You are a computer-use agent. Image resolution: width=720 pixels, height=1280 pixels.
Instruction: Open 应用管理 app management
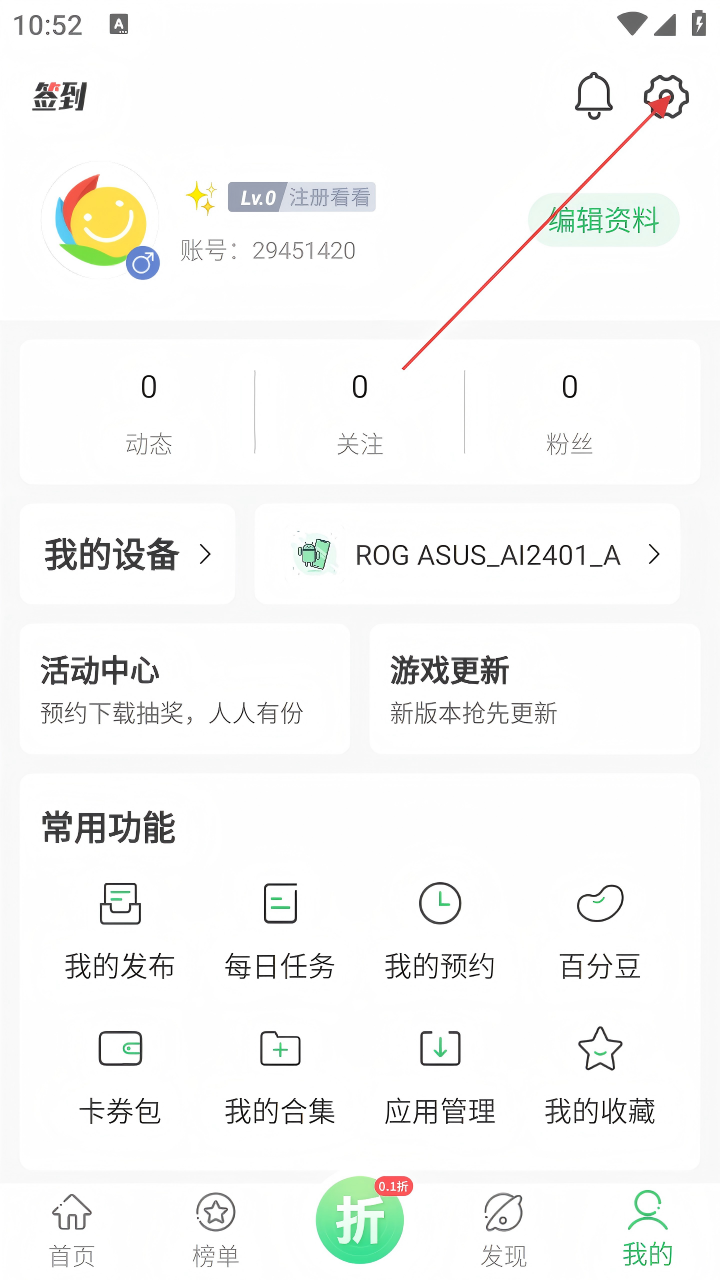pyautogui.click(x=440, y=1075)
